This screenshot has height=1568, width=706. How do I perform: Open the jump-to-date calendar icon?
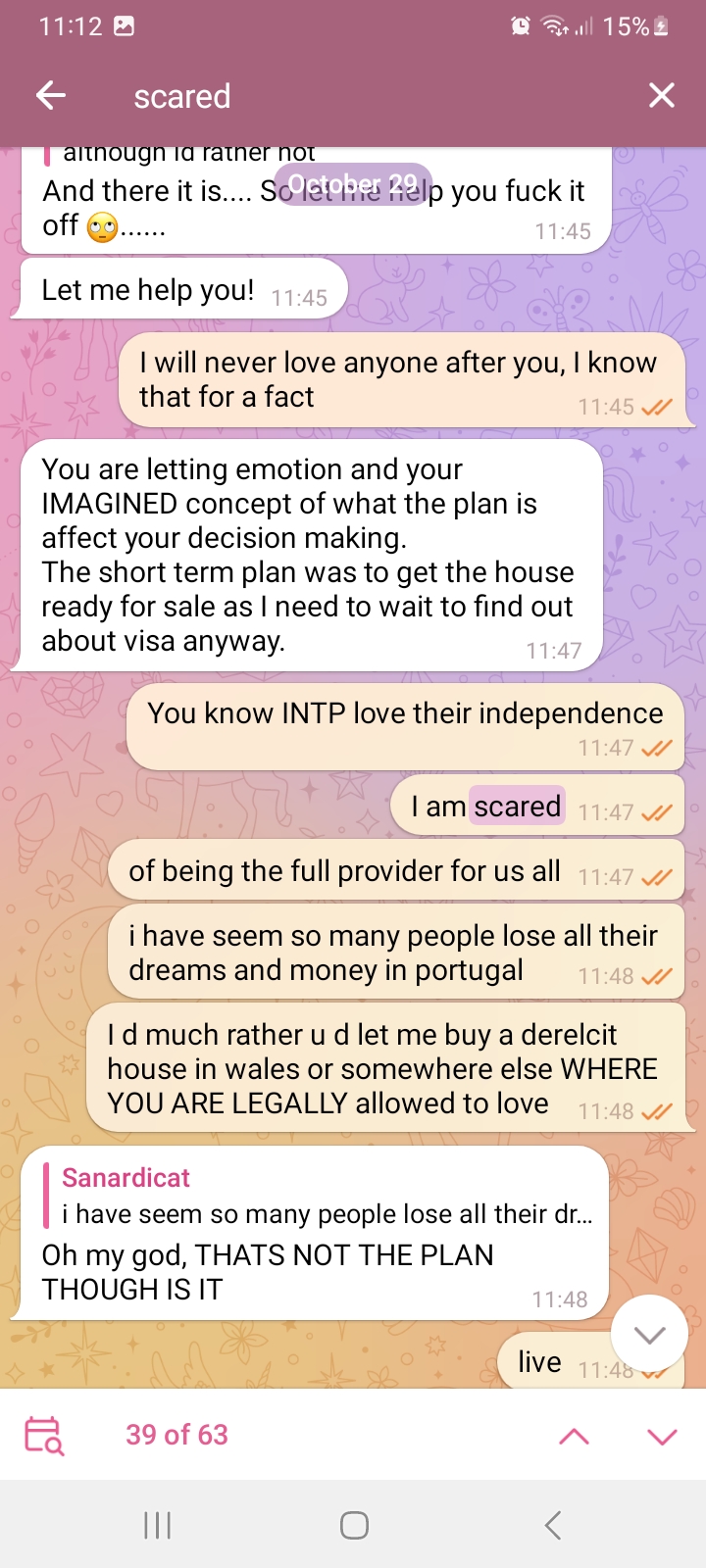44,1436
